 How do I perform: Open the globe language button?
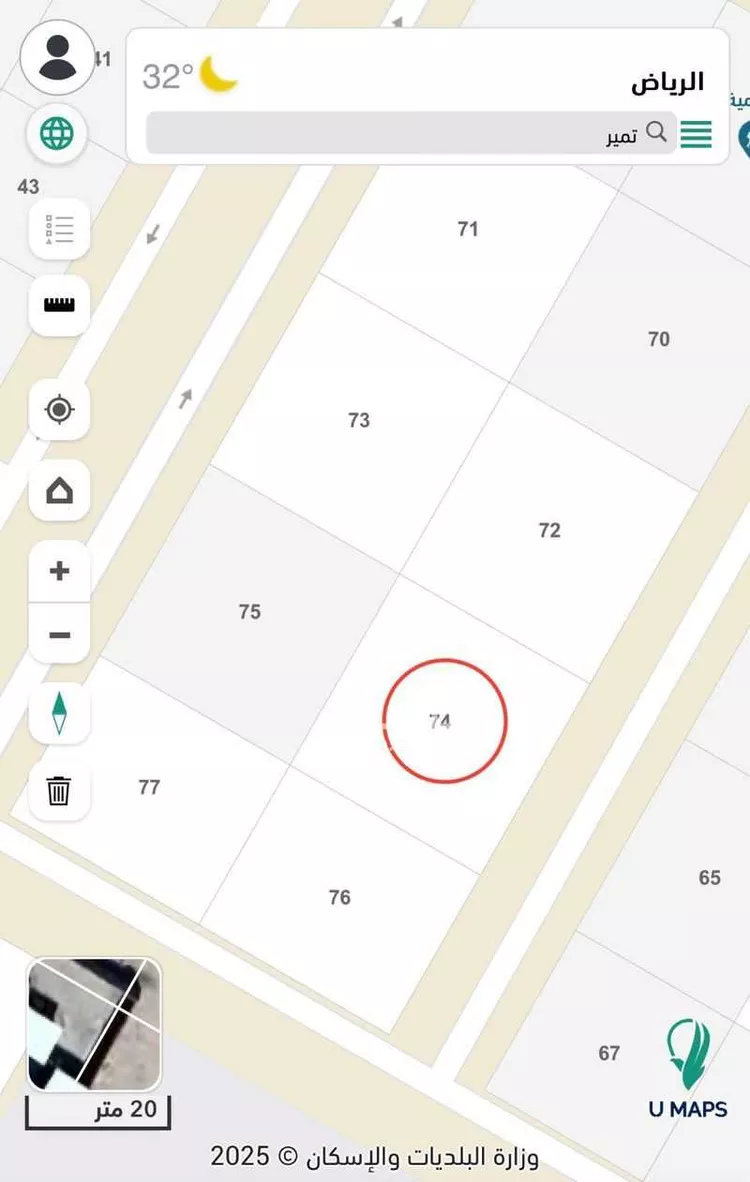[x=58, y=133]
